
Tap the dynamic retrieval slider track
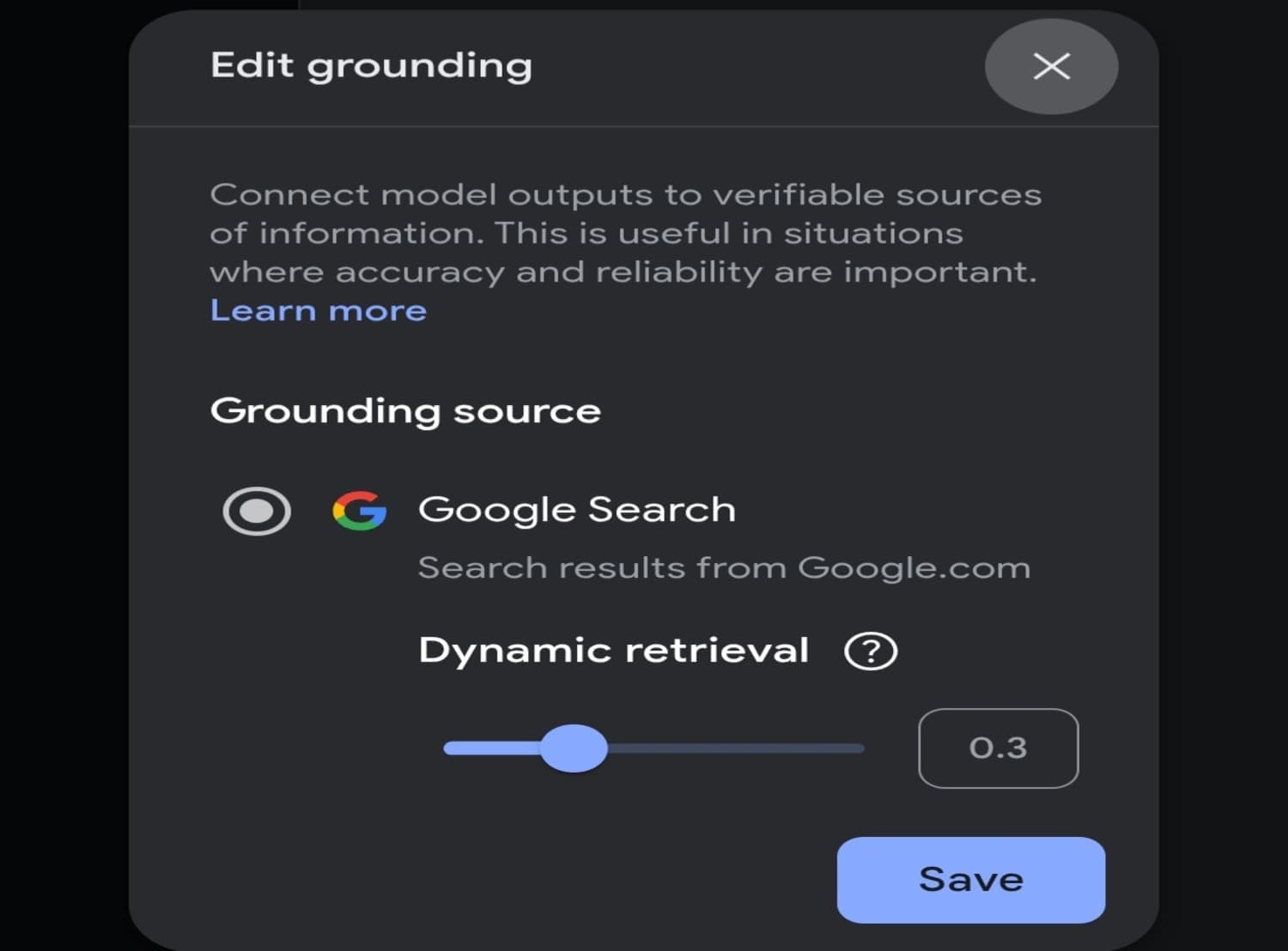coord(730,748)
